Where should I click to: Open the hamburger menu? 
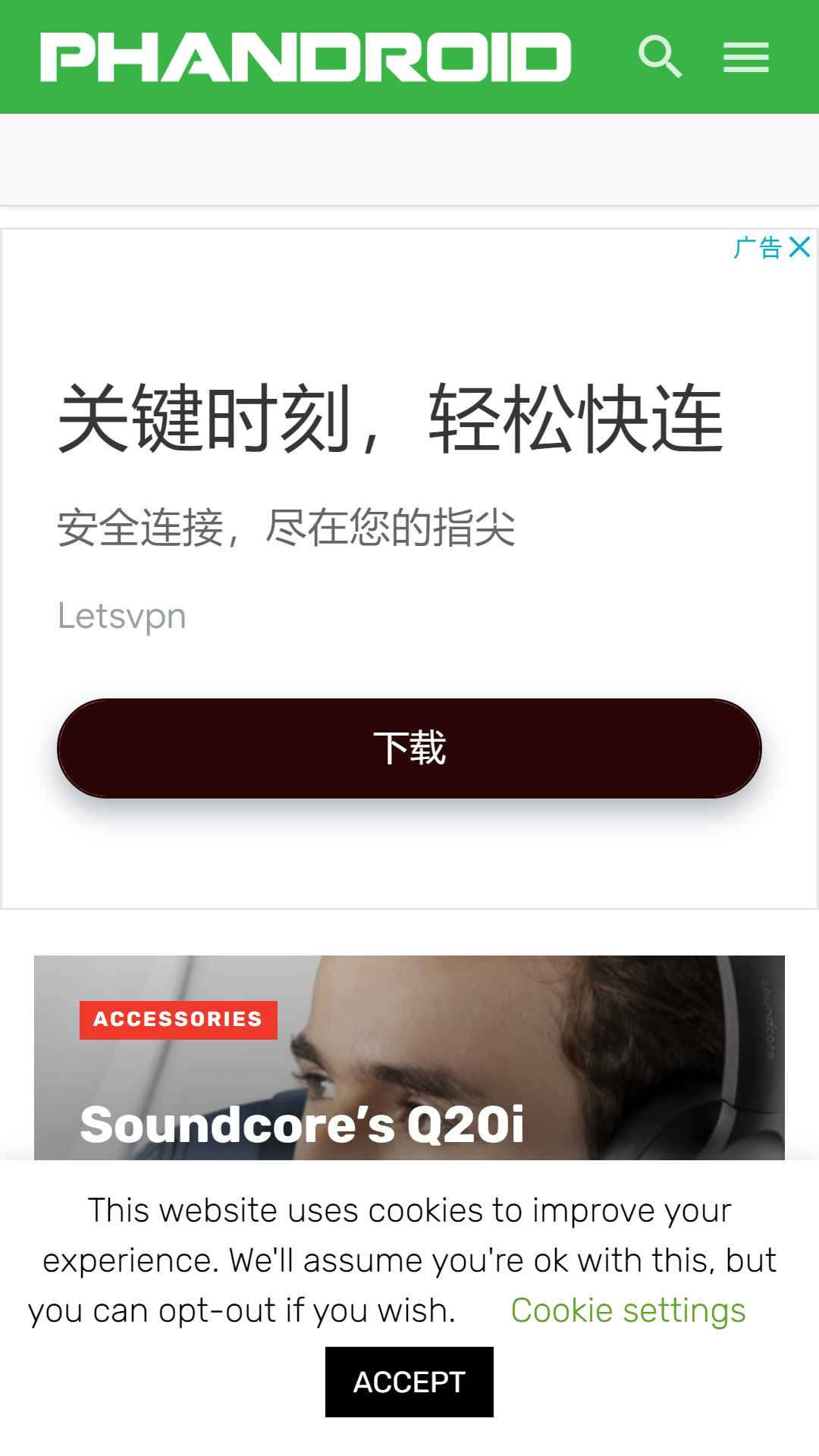(x=745, y=58)
